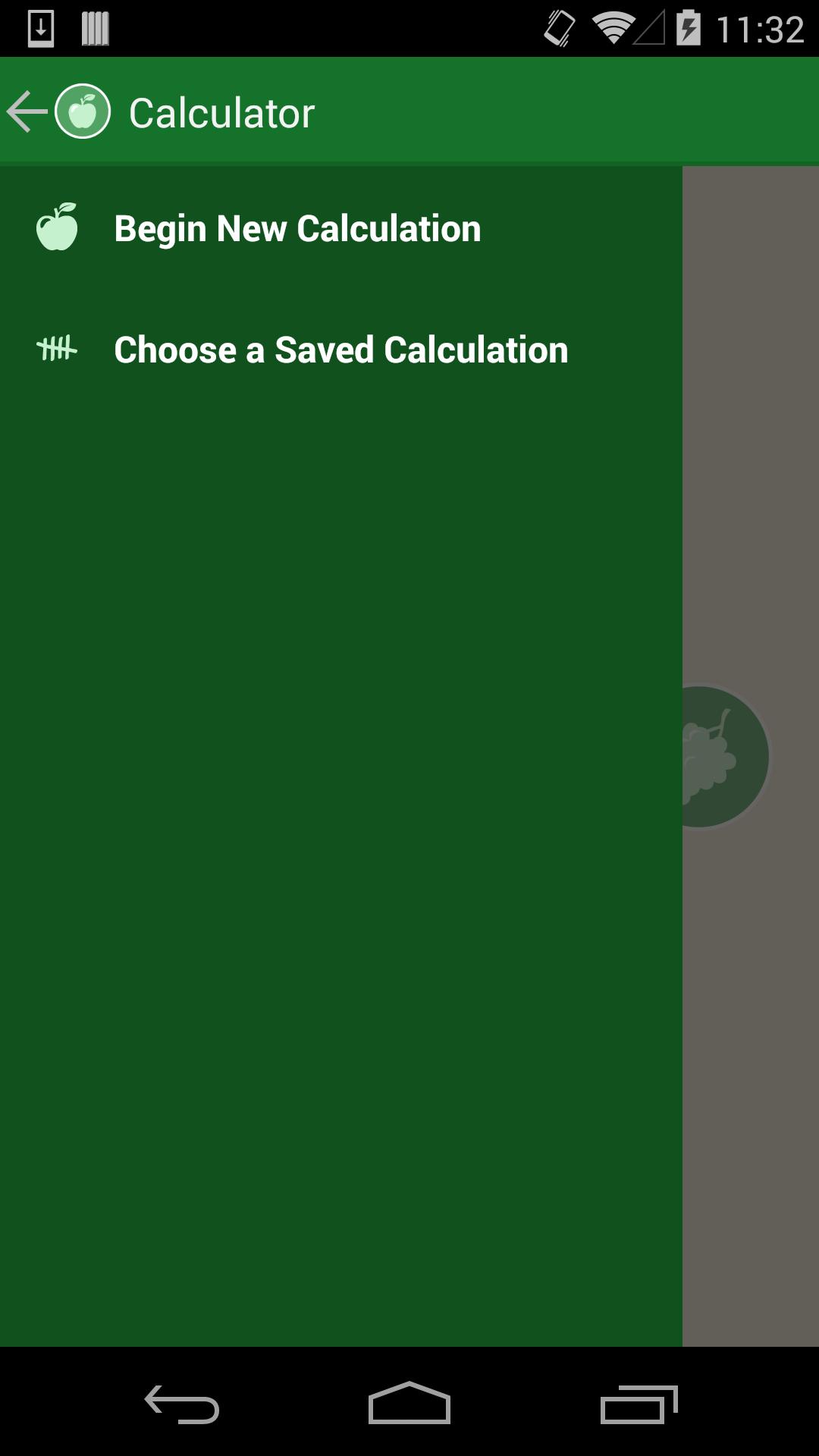Select the apple icon beside Begin New Calculation

(x=61, y=227)
